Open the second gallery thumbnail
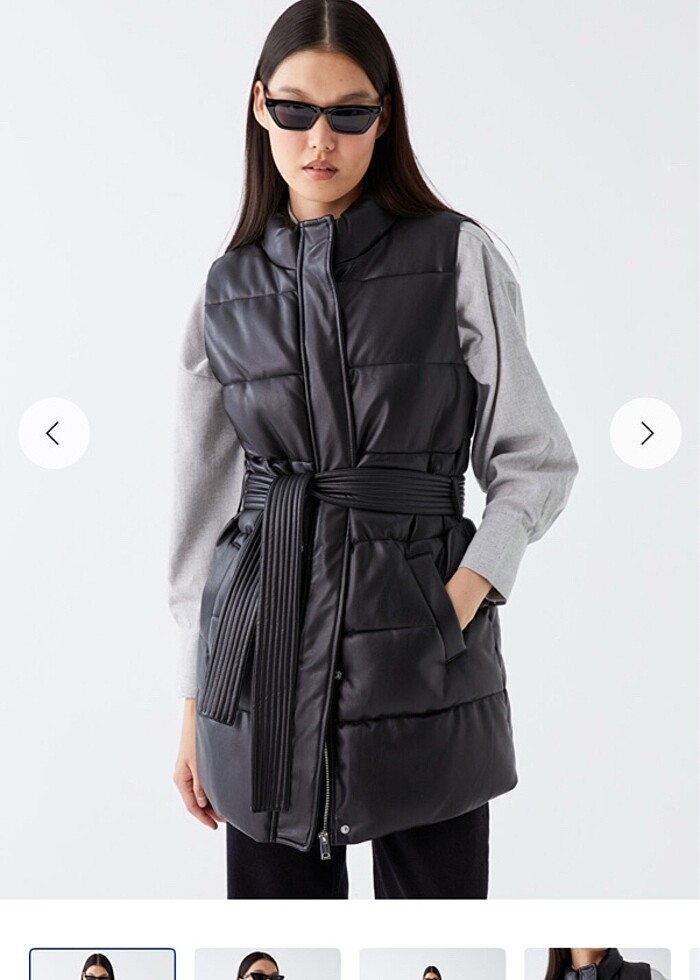Viewport: 700px width, 980px height. [x=267, y=965]
